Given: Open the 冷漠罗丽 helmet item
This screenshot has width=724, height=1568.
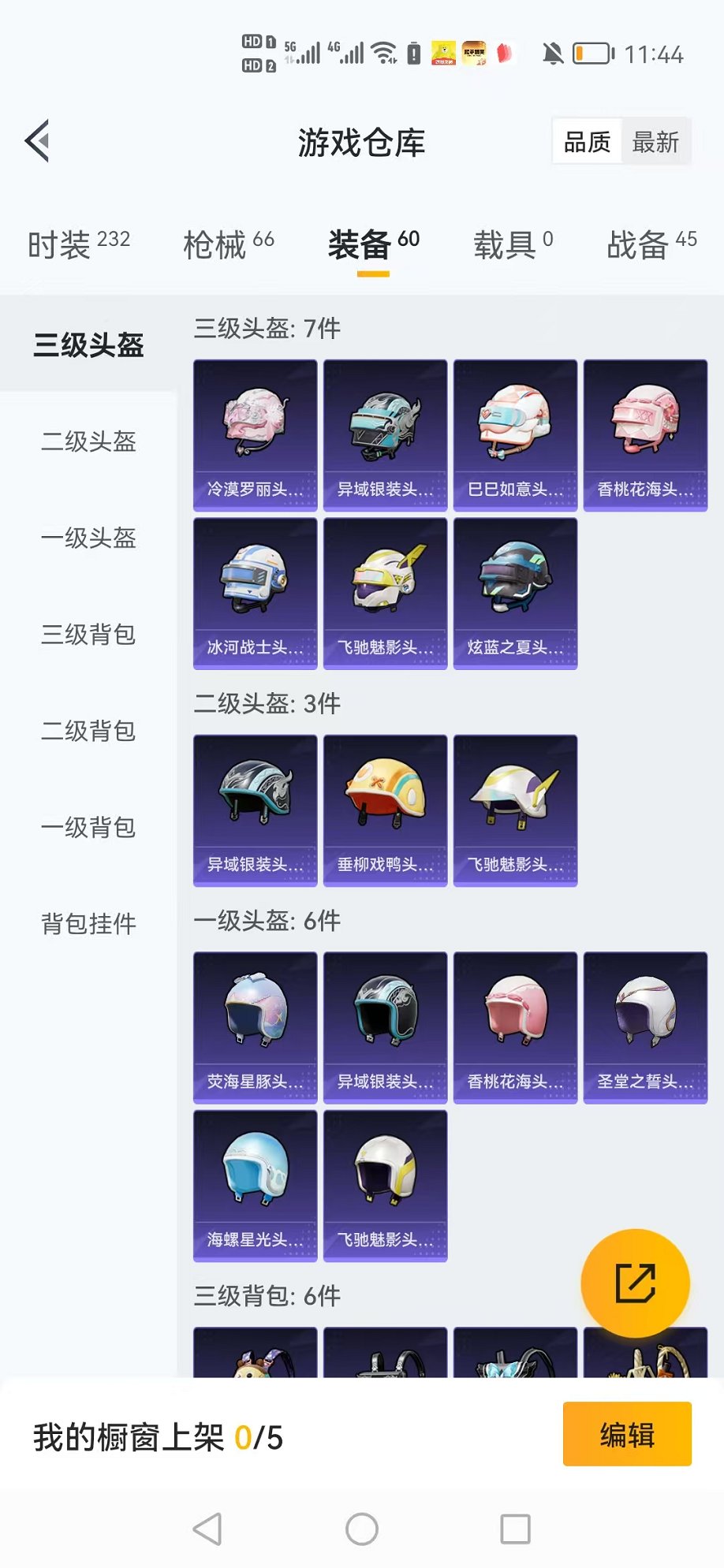Looking at the screenshot, I should (255, 435).
